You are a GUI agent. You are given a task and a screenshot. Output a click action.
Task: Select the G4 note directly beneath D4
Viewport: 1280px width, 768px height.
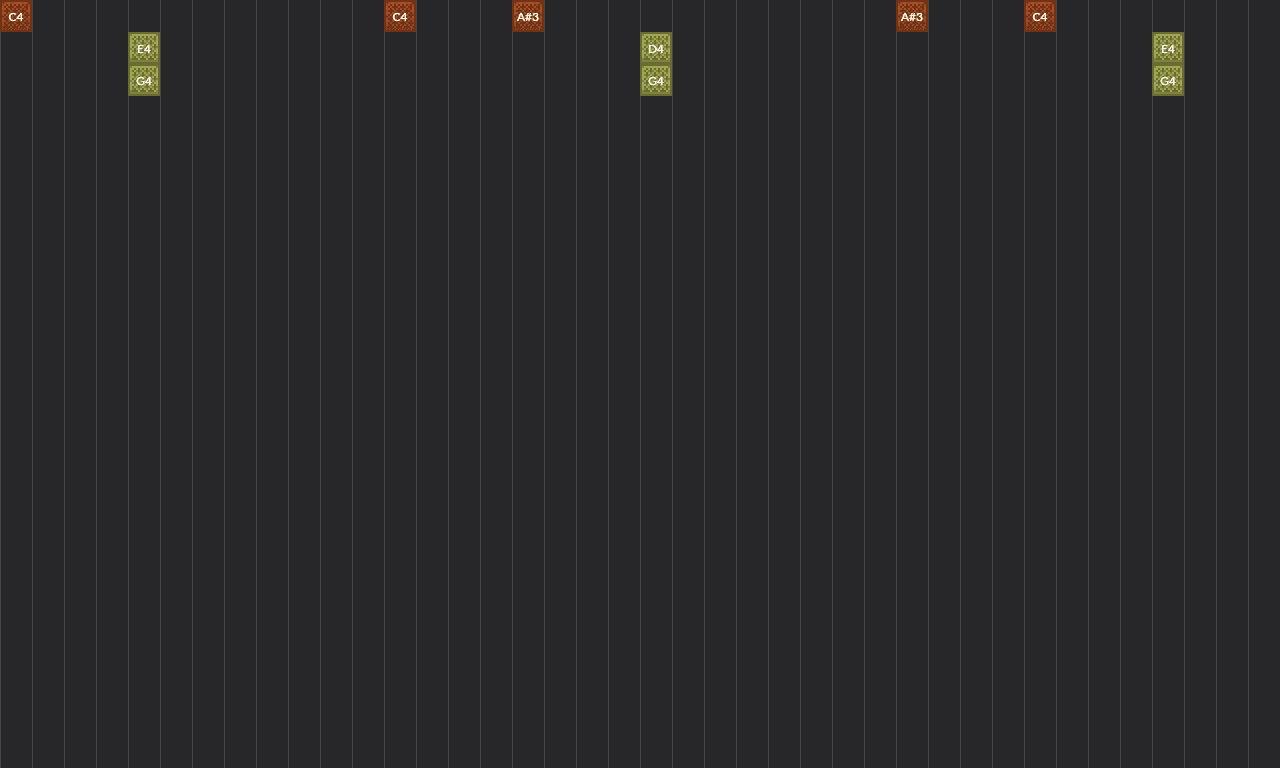pos(656,80)
